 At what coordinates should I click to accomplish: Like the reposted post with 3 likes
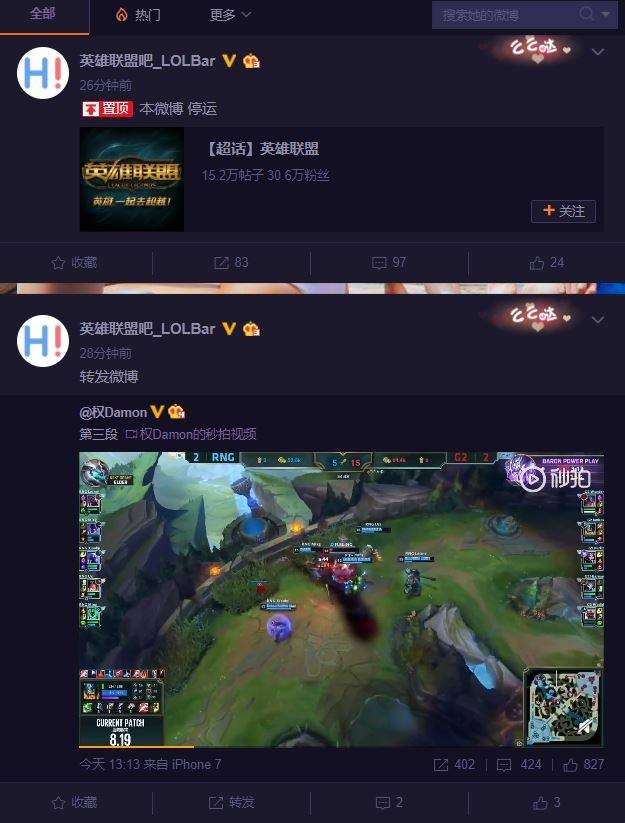click(x=546, y=802)
